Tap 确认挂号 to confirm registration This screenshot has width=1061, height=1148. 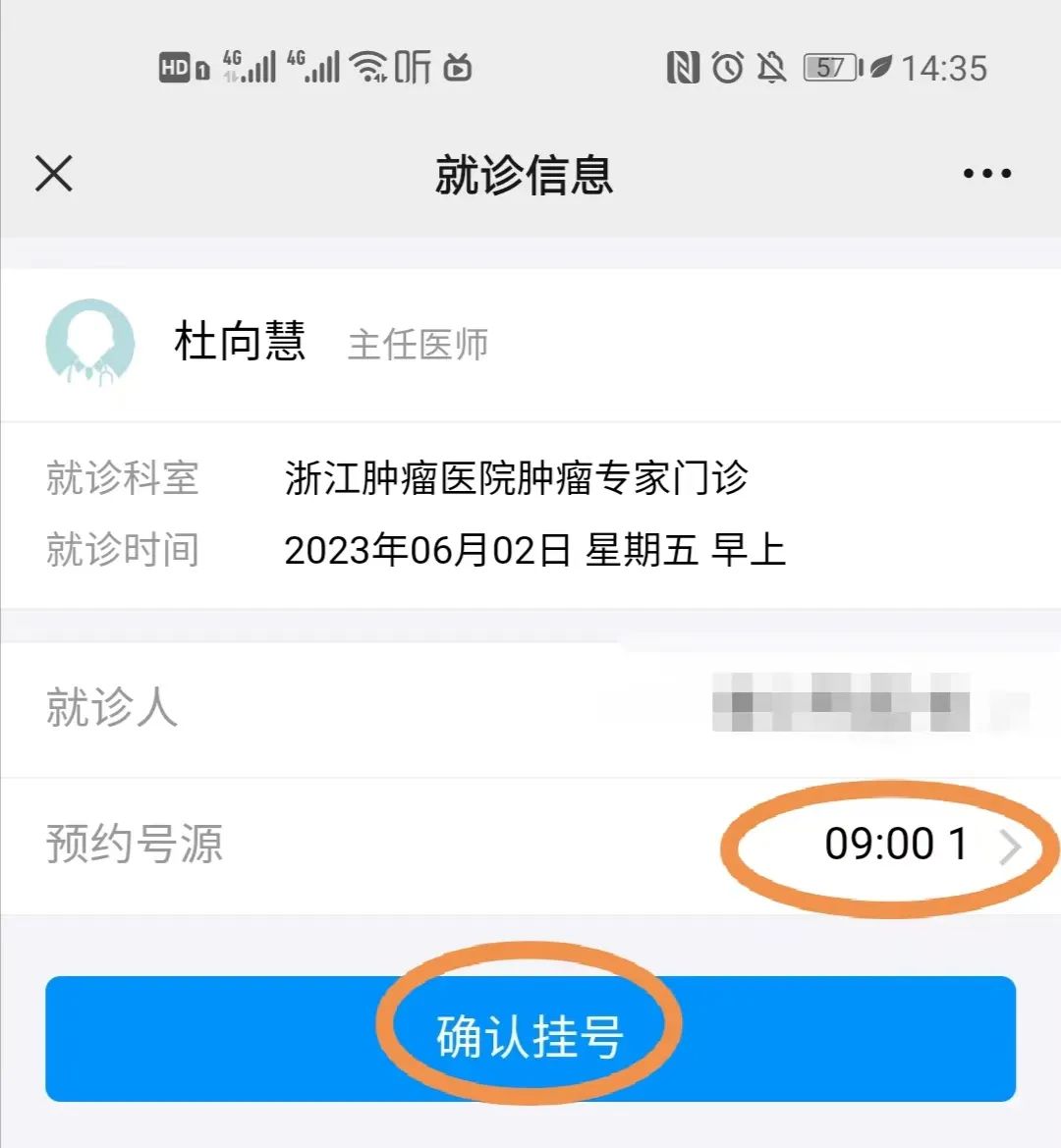point(530,1038)
